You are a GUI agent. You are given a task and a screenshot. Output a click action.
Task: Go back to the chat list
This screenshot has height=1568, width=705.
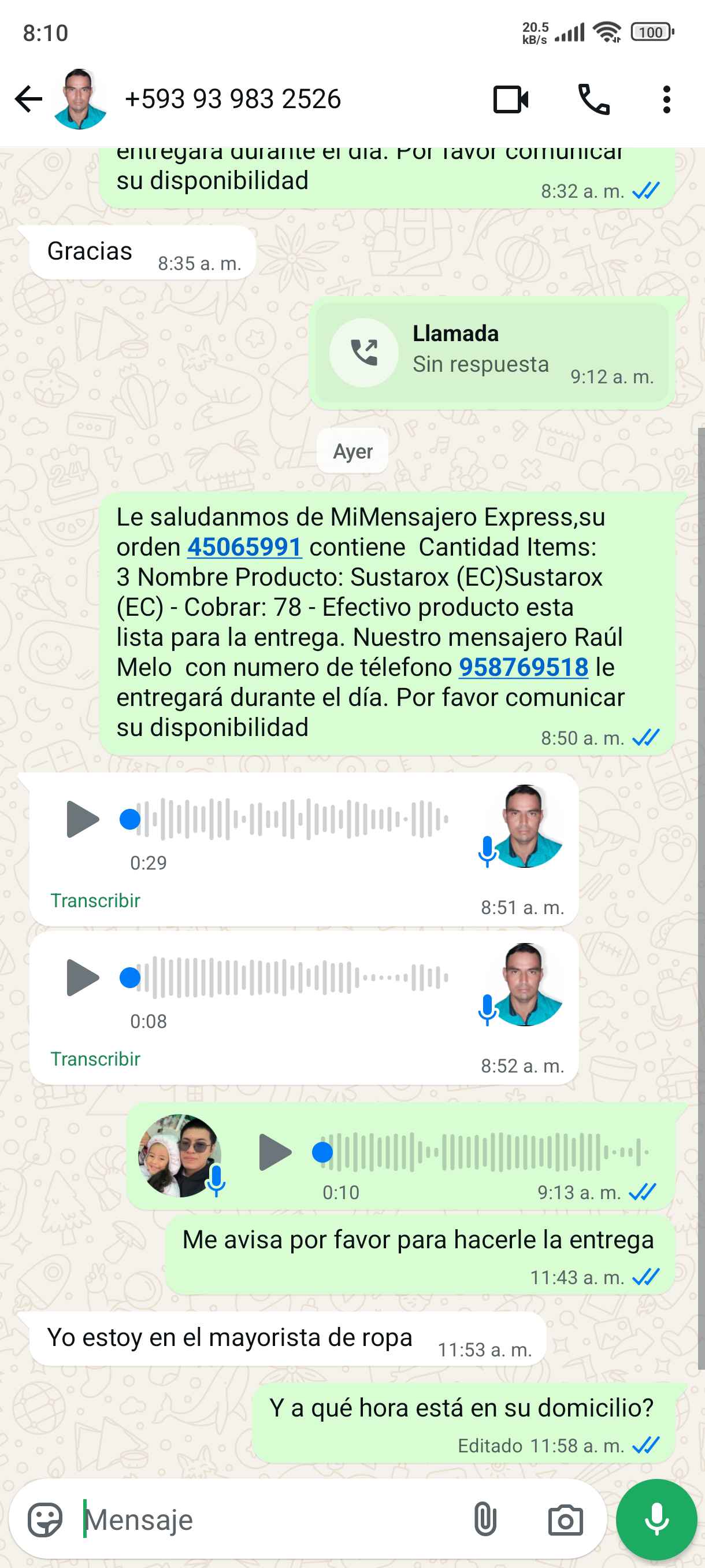28,99
